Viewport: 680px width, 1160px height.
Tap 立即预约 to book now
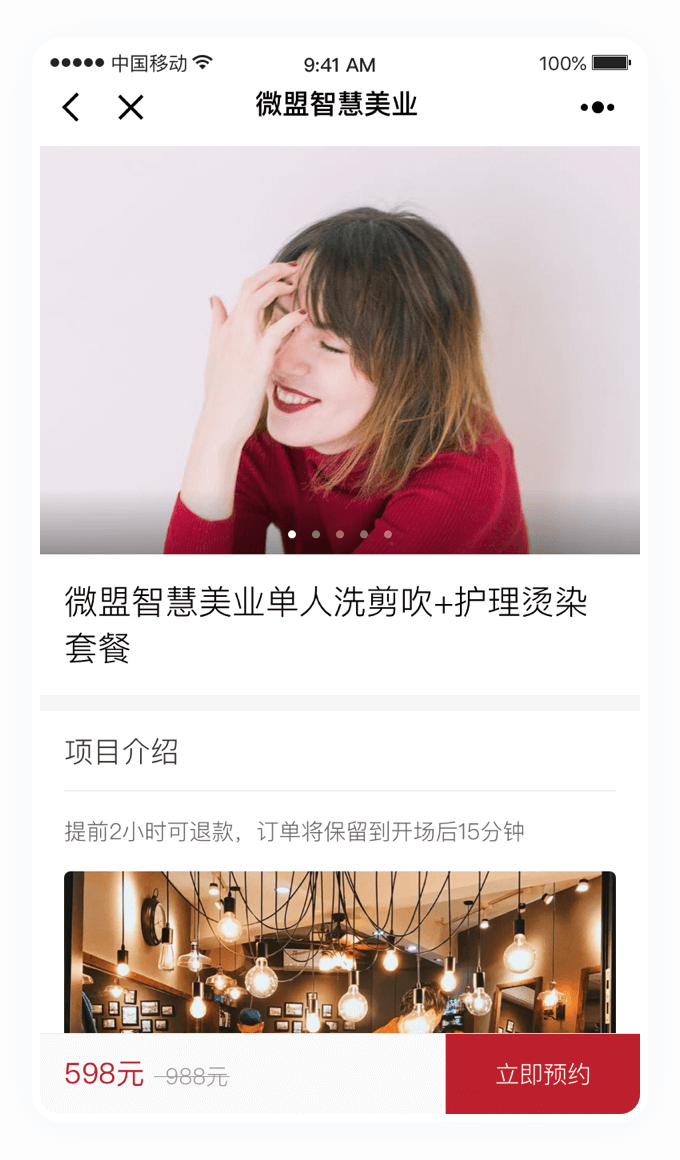pyautogui.click(x=542, y=1074)
